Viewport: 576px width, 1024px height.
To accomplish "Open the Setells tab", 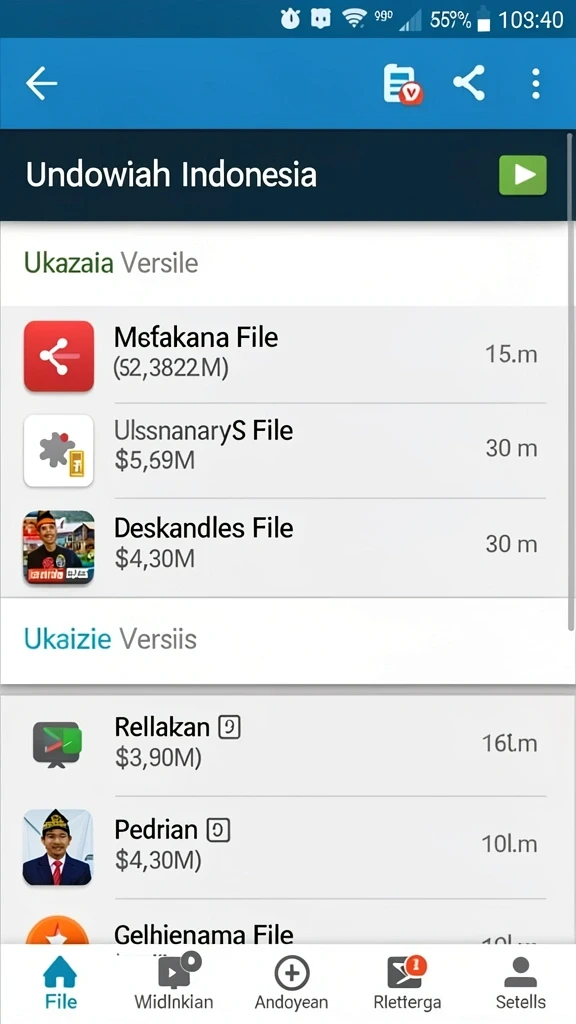I will [x=520, y=982].
